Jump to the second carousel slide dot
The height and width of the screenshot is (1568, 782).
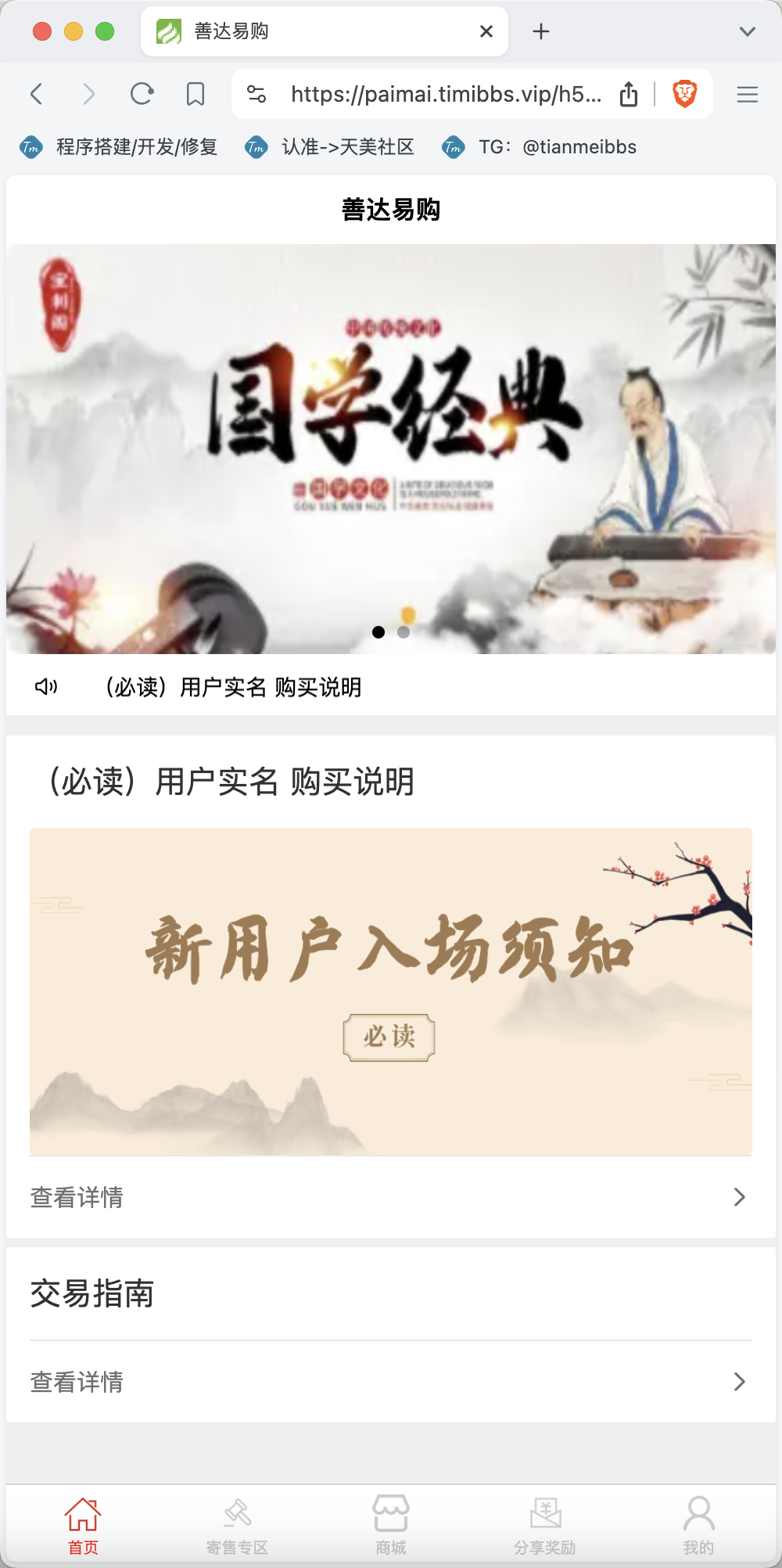point(404,632)
